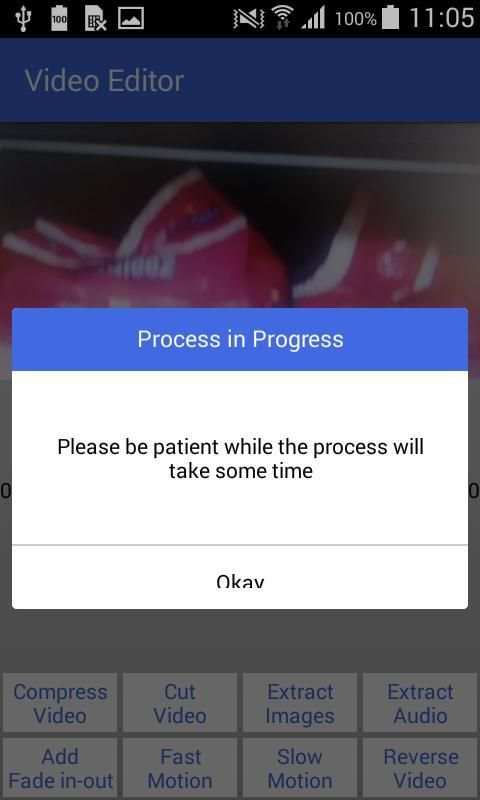Select the Compress Video option
The width and height of the screenshot is (480, 800).
[x=60, y=703]
